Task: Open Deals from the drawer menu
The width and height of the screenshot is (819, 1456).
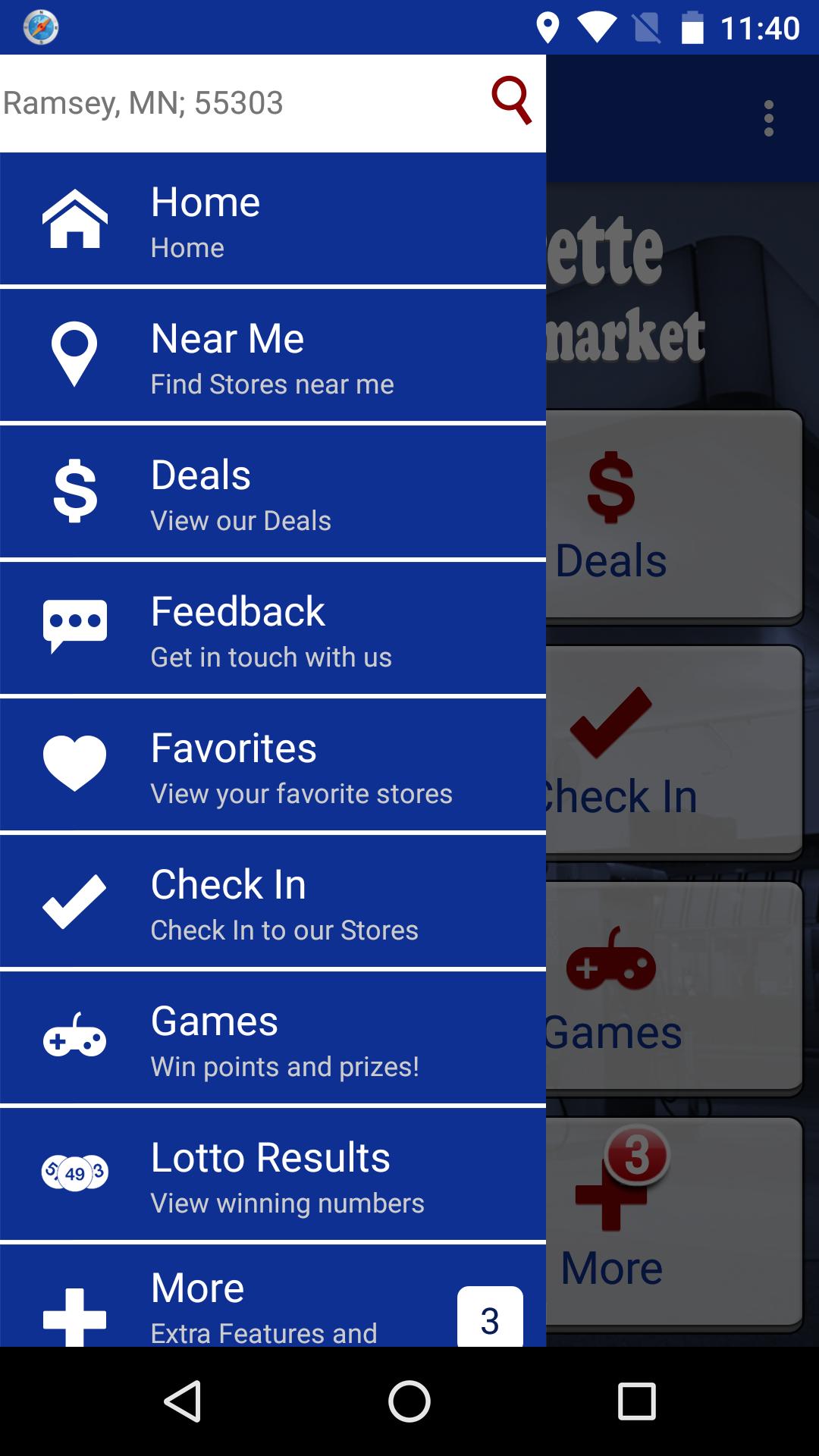Action: click(x=273, y=493)
